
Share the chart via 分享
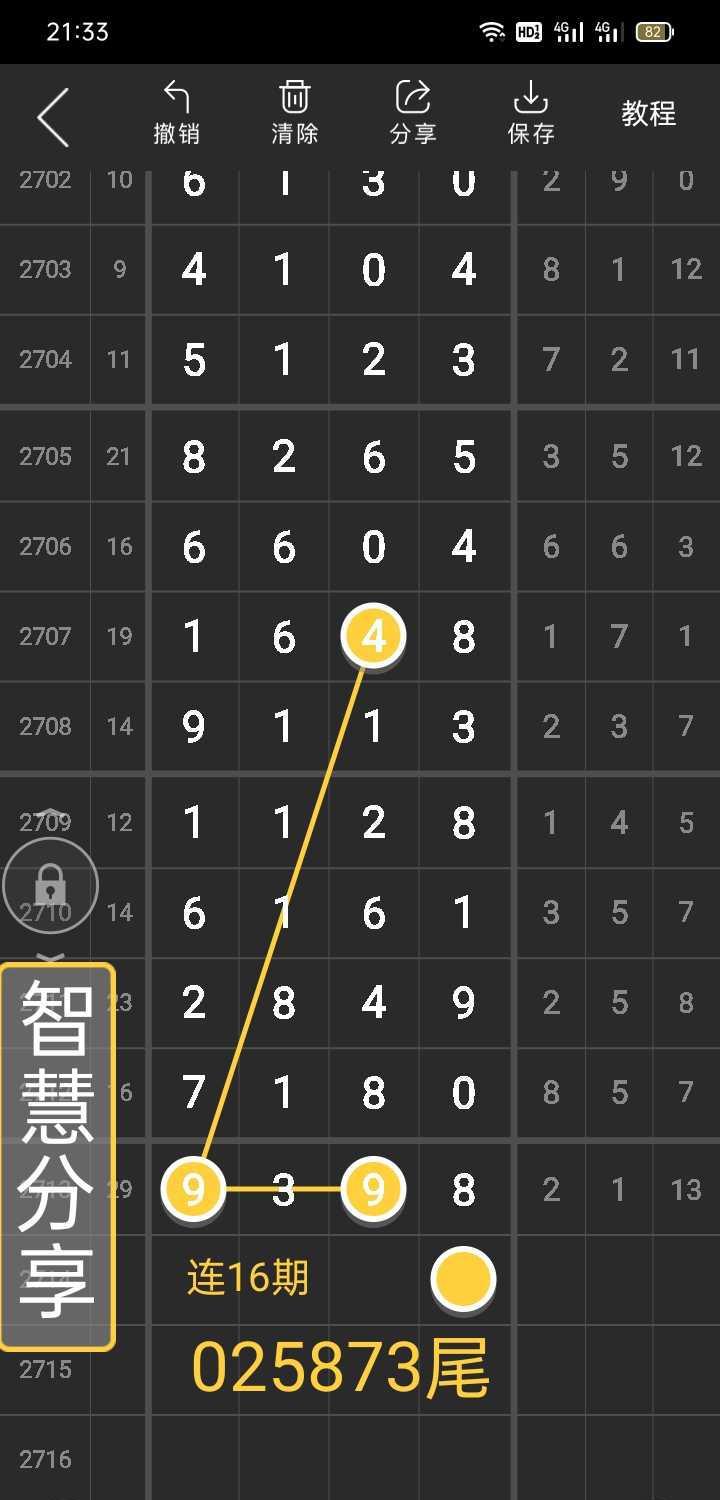[x=412, y=114]
